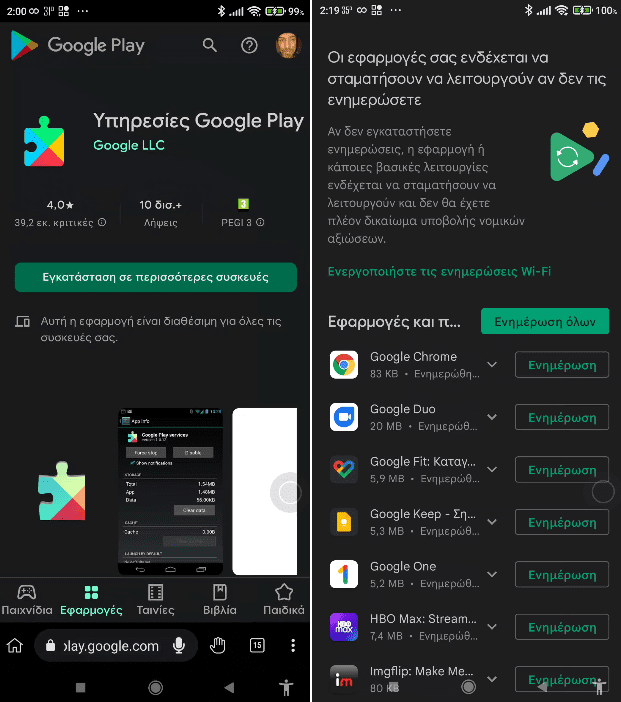The width and height of the screenshot is (621, 702).
Task: Open the help question-mark icon
Action: click(x=249, y=46)
